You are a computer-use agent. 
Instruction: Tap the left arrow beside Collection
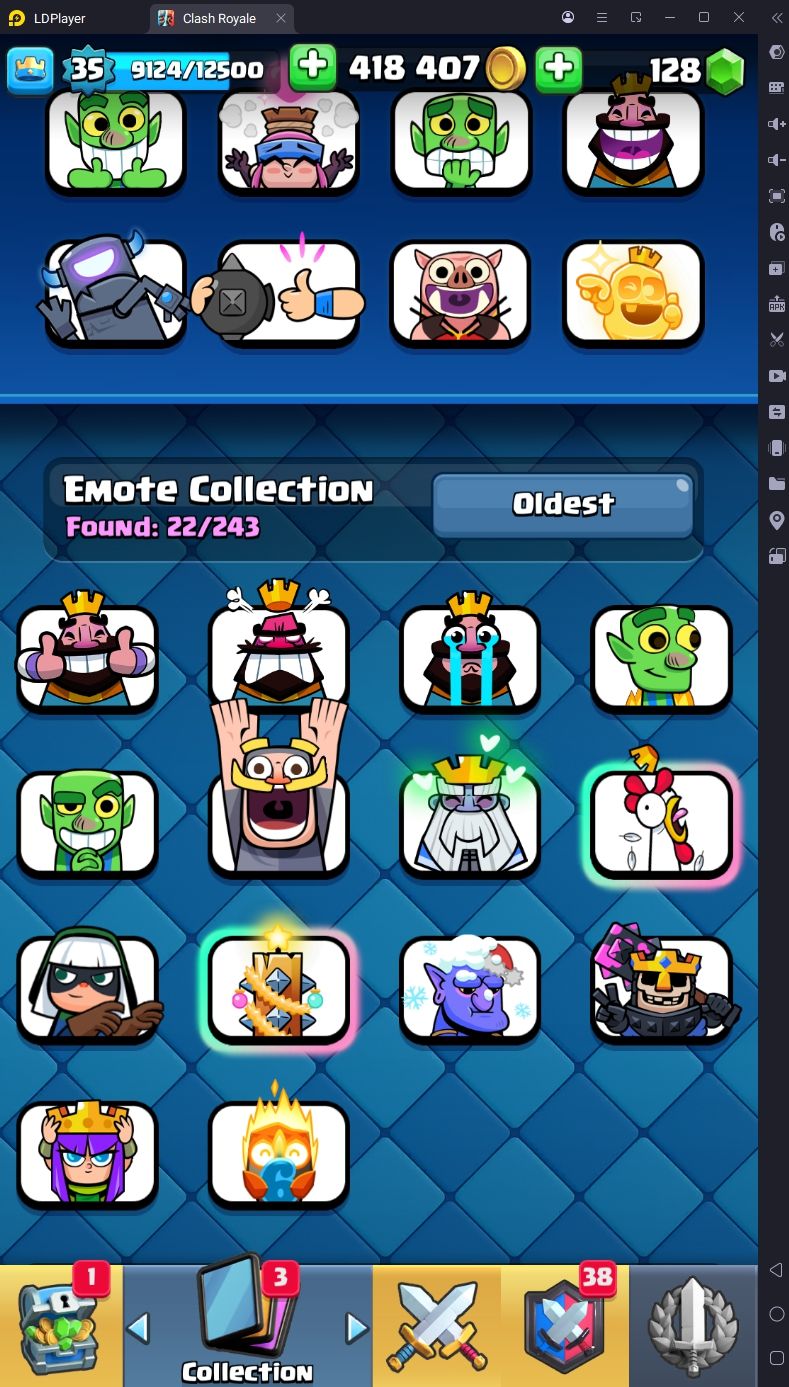pos(139,1328)
